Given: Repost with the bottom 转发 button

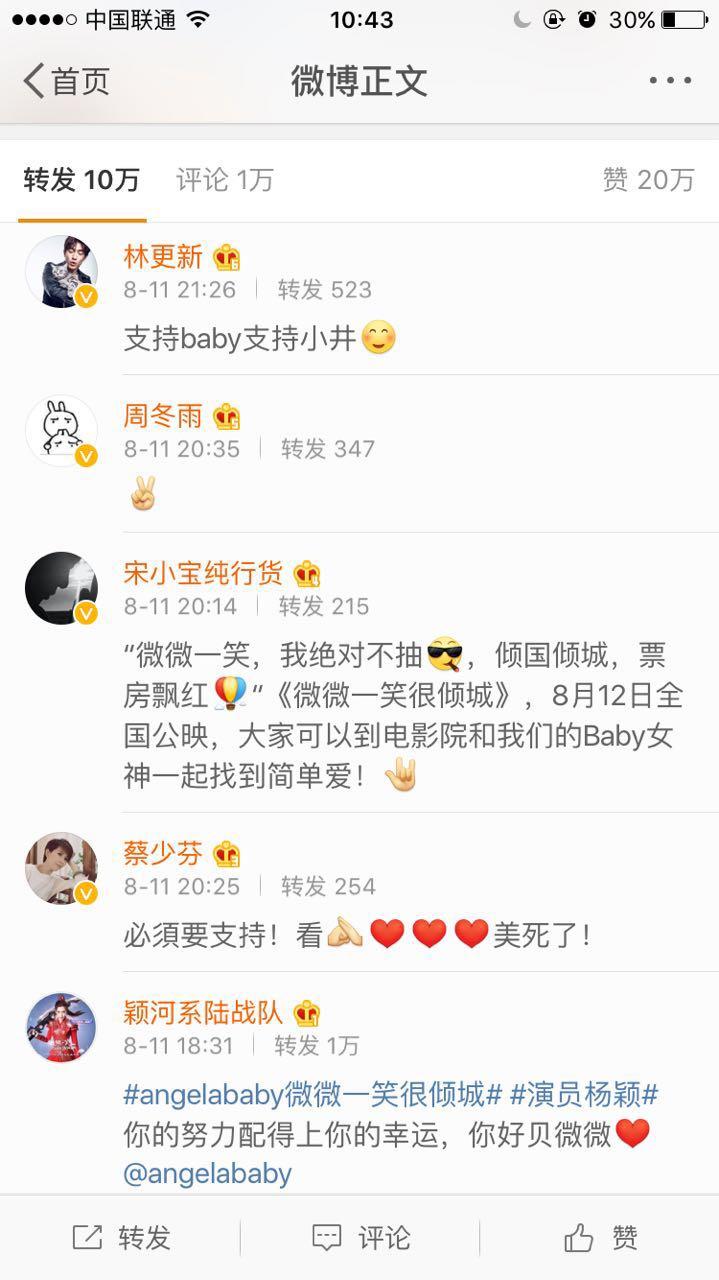Looking at the screenshot, I should (121, 1238).
